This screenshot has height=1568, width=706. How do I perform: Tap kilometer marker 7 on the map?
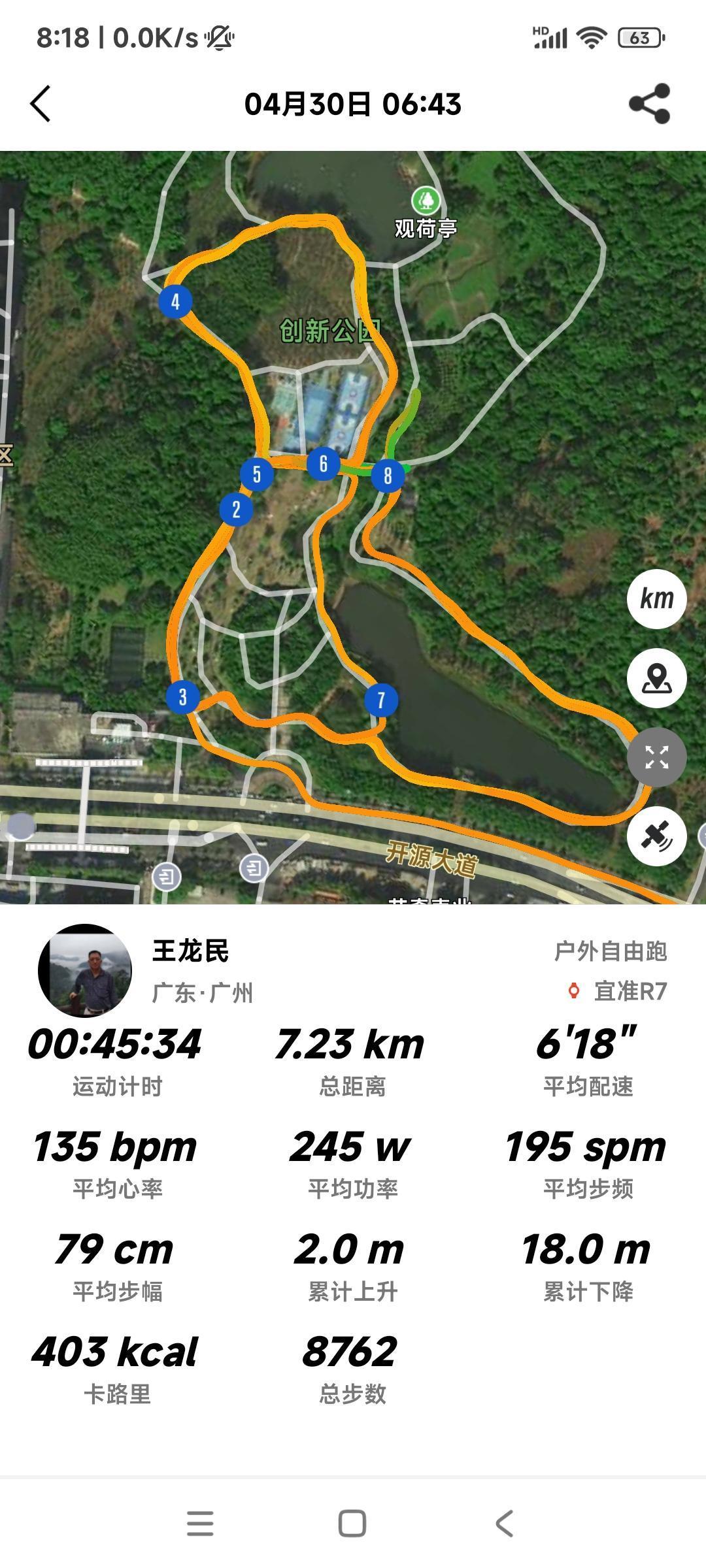pyautogui.click(x=381, y=700)
